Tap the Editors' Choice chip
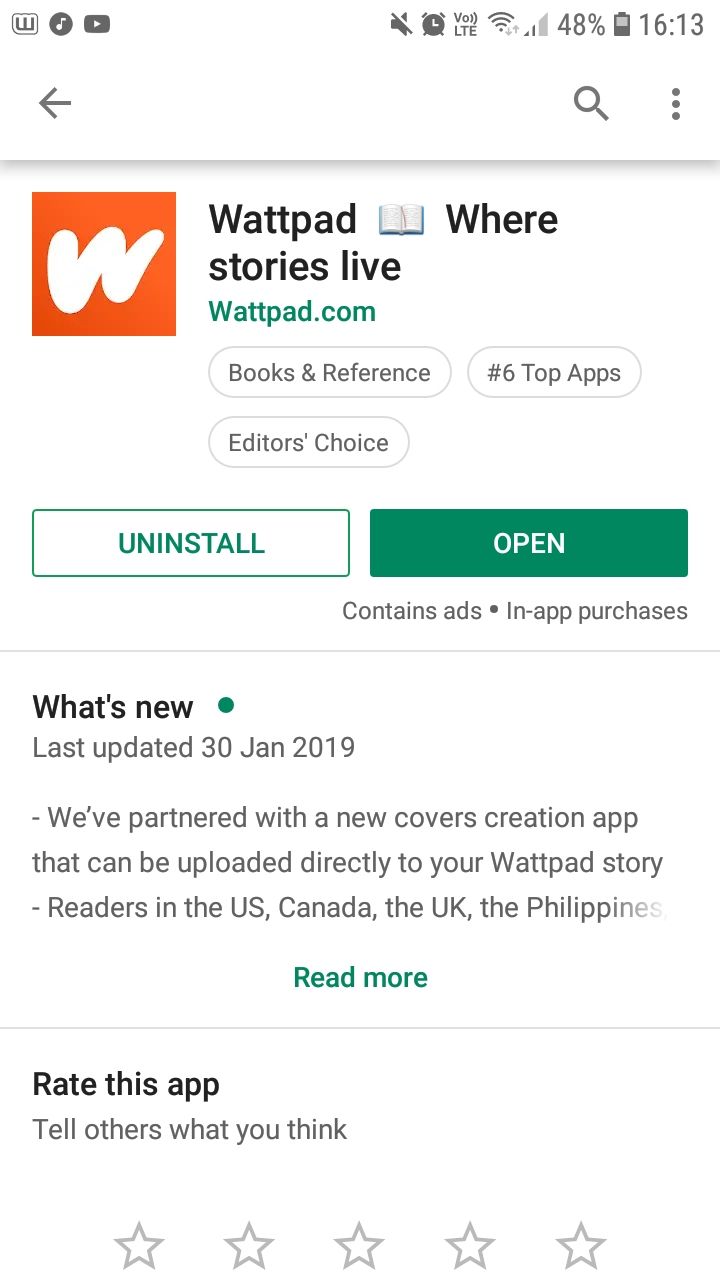720x1280 pixels. coord(308,443)
